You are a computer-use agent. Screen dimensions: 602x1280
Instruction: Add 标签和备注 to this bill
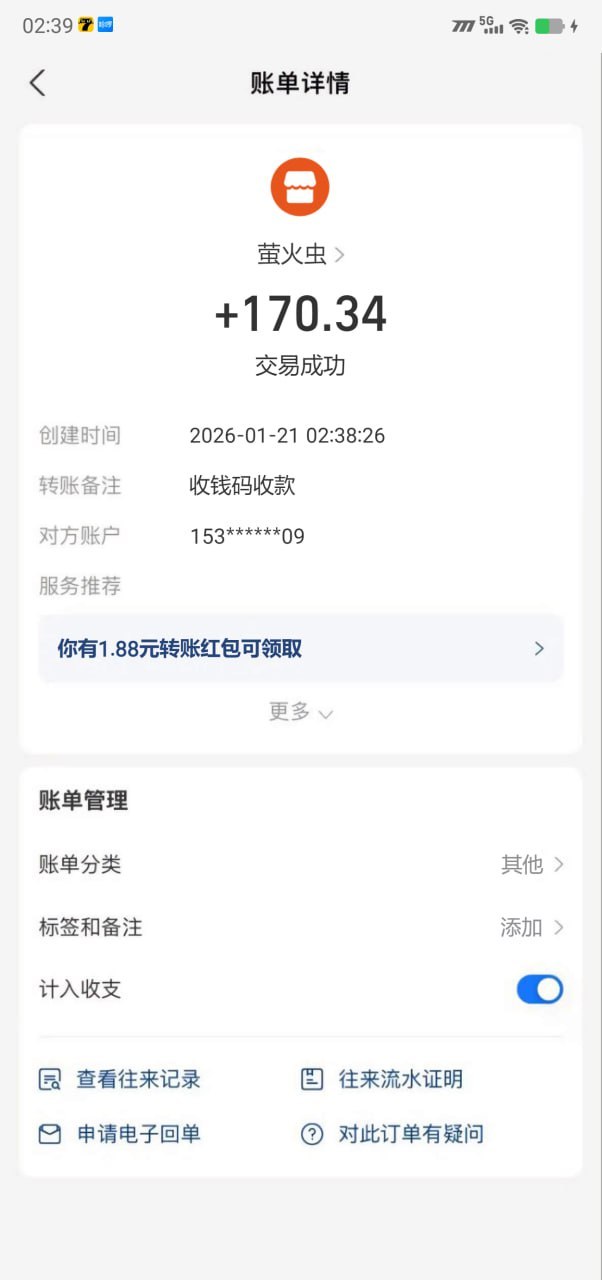[x=532, y=927]
